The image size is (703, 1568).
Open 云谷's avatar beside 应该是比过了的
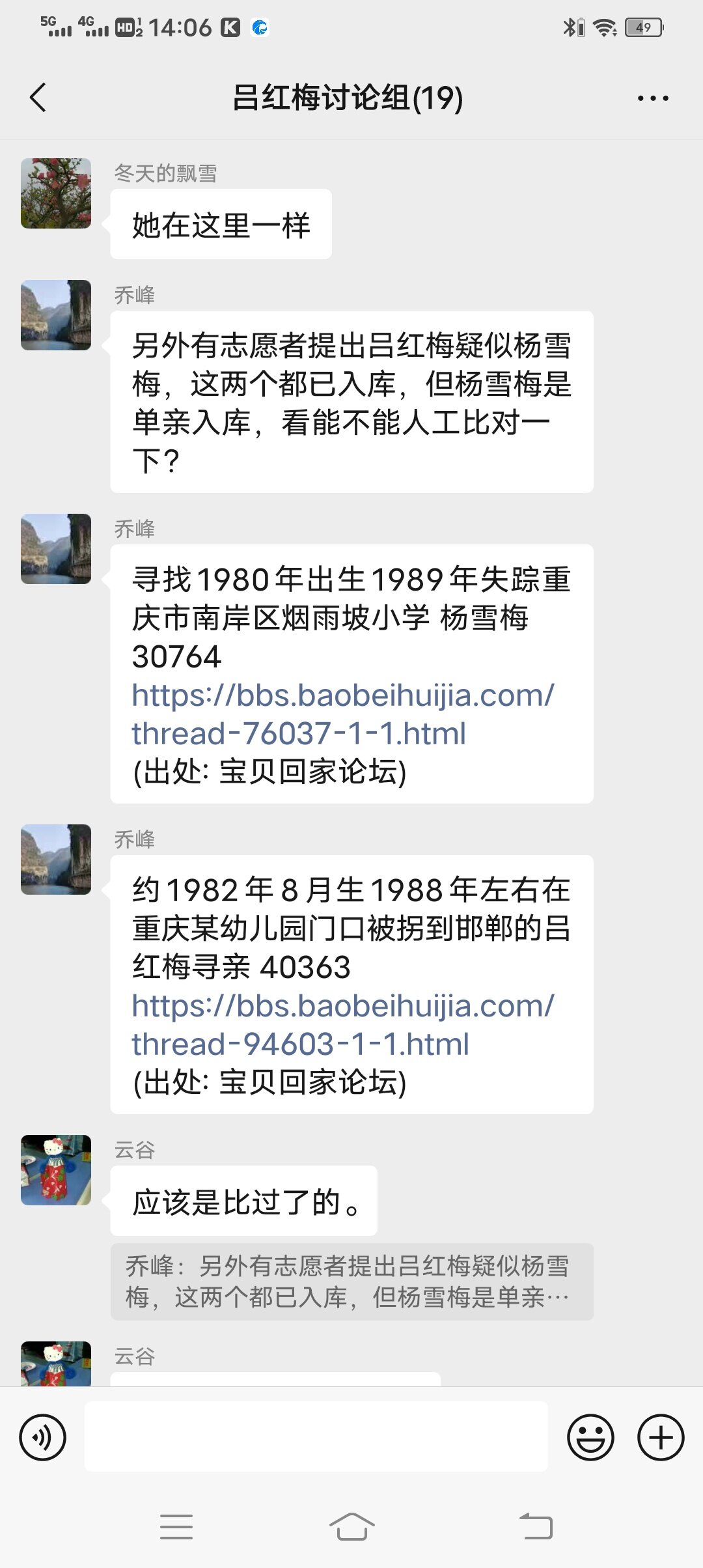[56, 1170]
